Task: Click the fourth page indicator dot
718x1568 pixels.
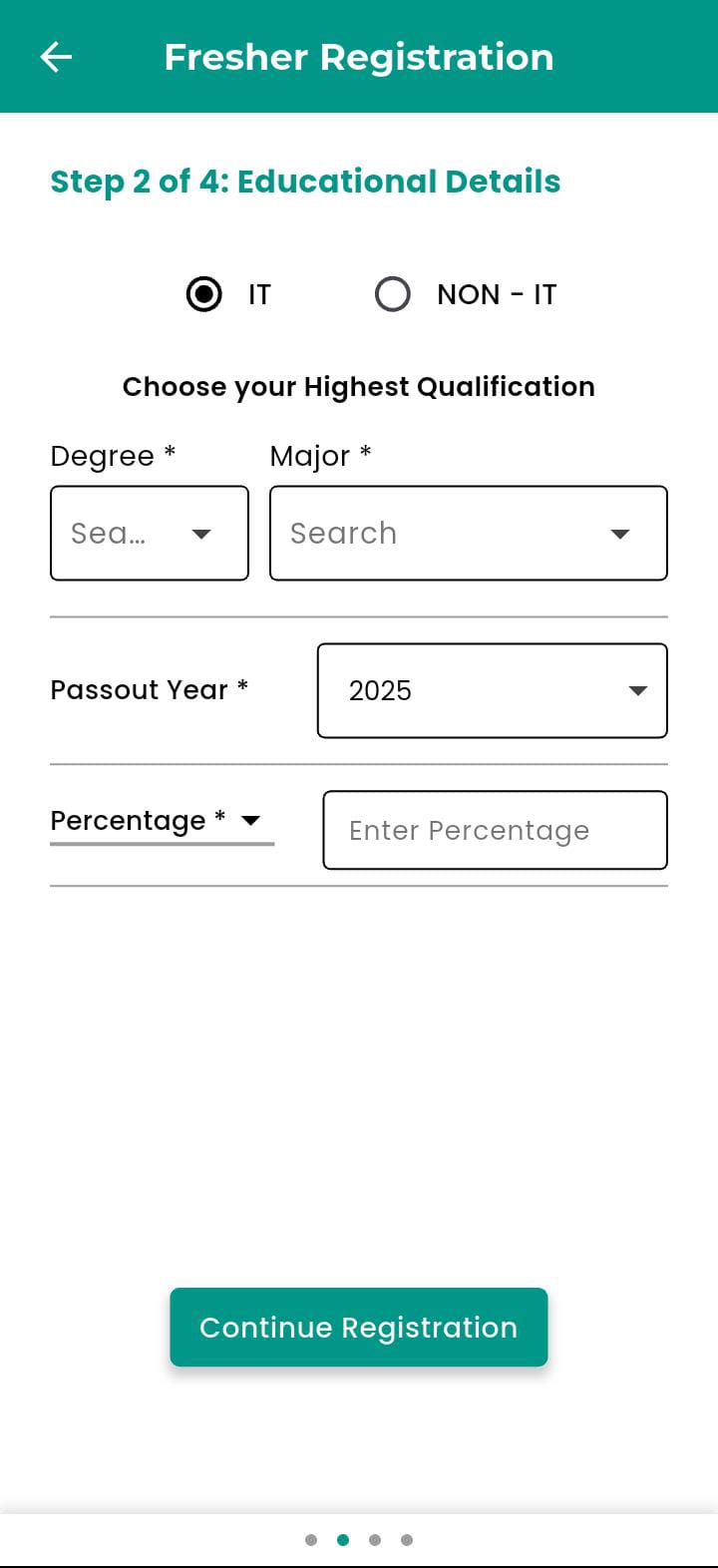Action: pyautogui.click(x=407, y=1540)
